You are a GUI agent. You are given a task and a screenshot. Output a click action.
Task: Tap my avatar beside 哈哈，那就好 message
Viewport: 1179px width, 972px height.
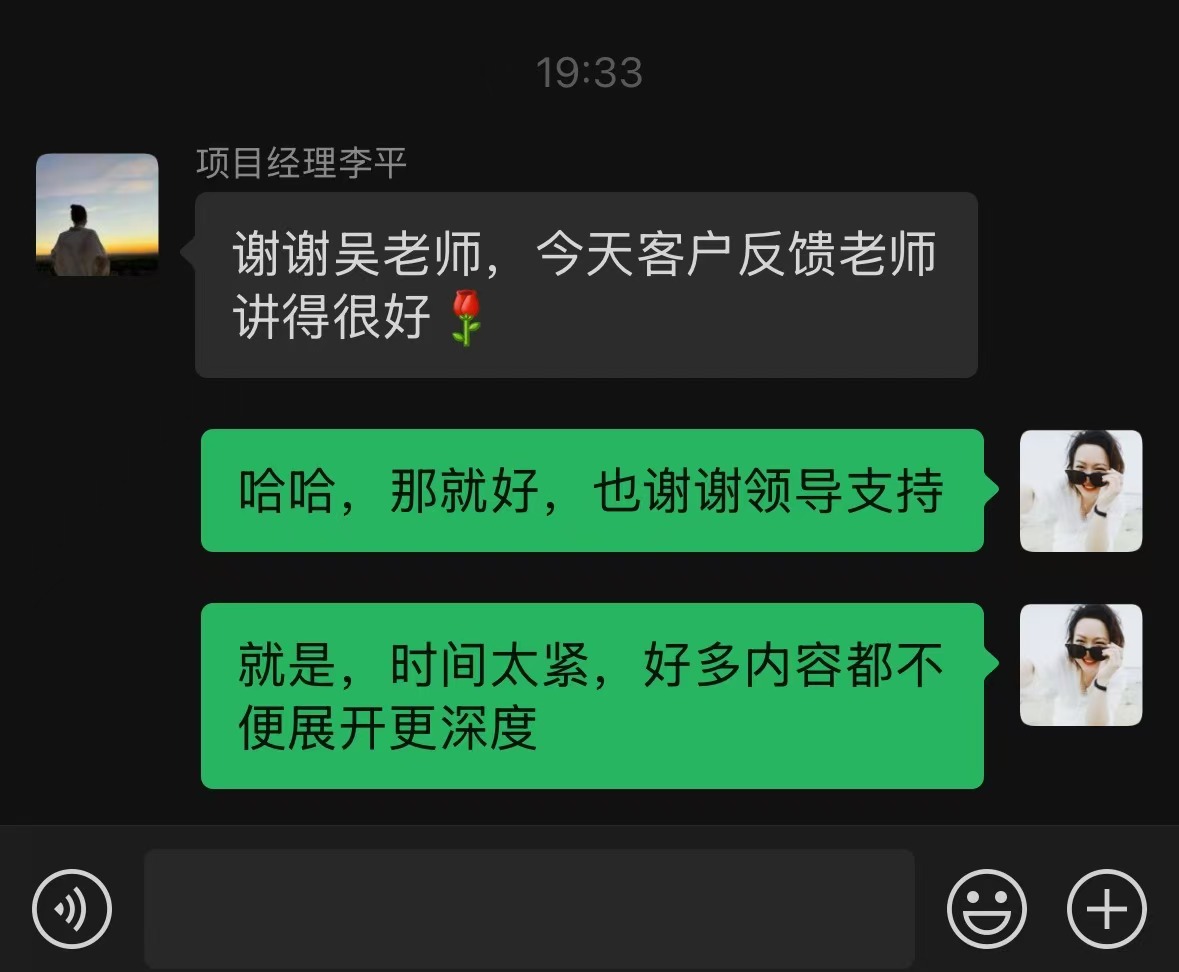[1080, 491]
